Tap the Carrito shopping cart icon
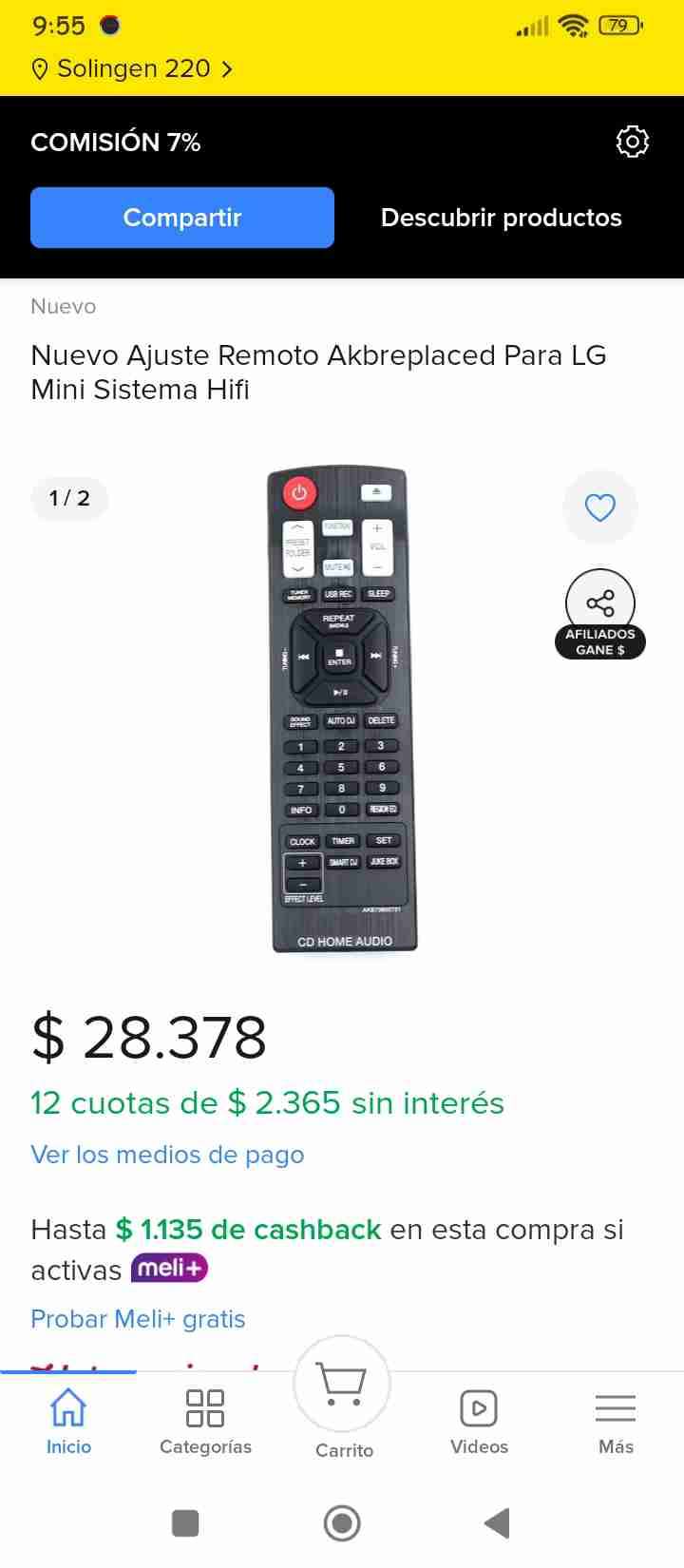 pyautogui.click(x=342, y=1385)
